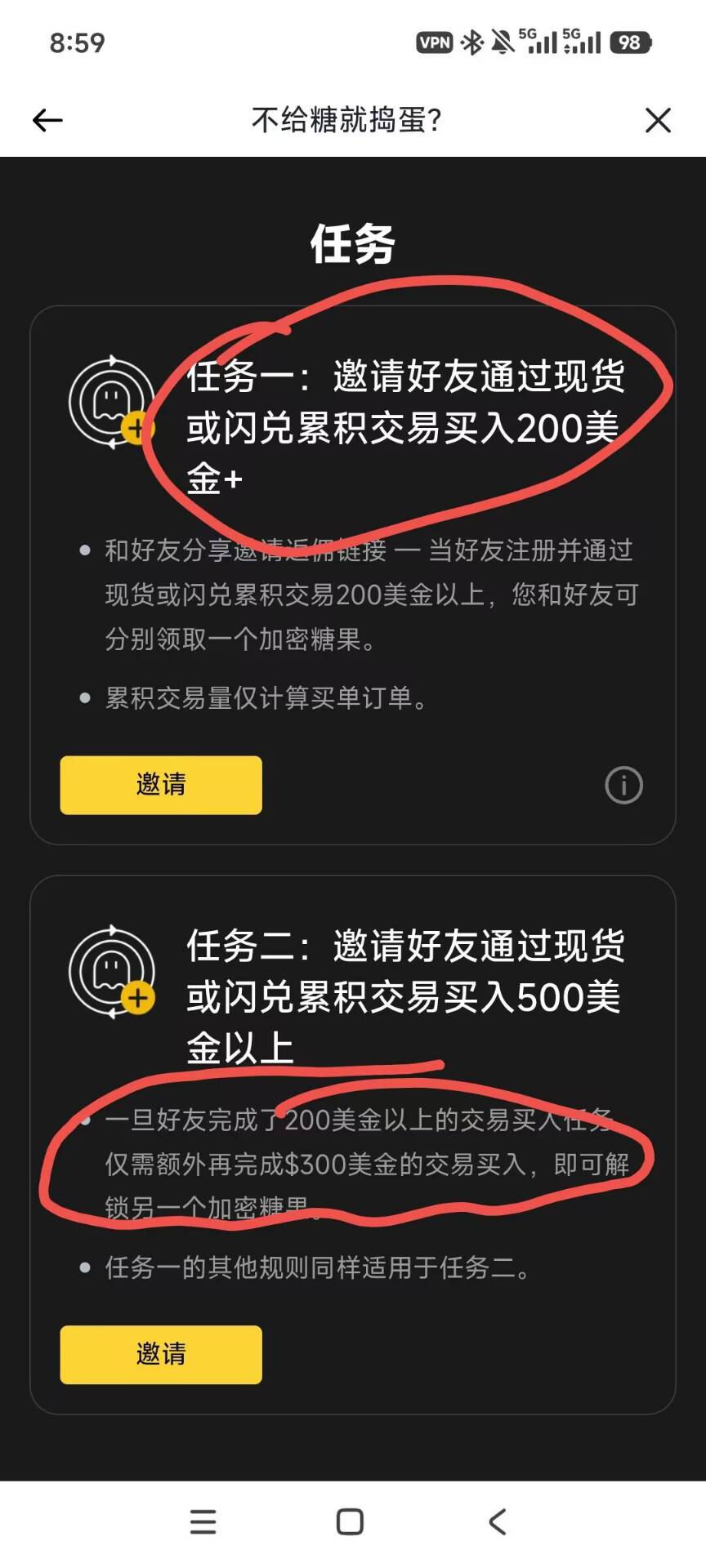
Task: Tap the X to close the activity page
Action: [658, 119]
